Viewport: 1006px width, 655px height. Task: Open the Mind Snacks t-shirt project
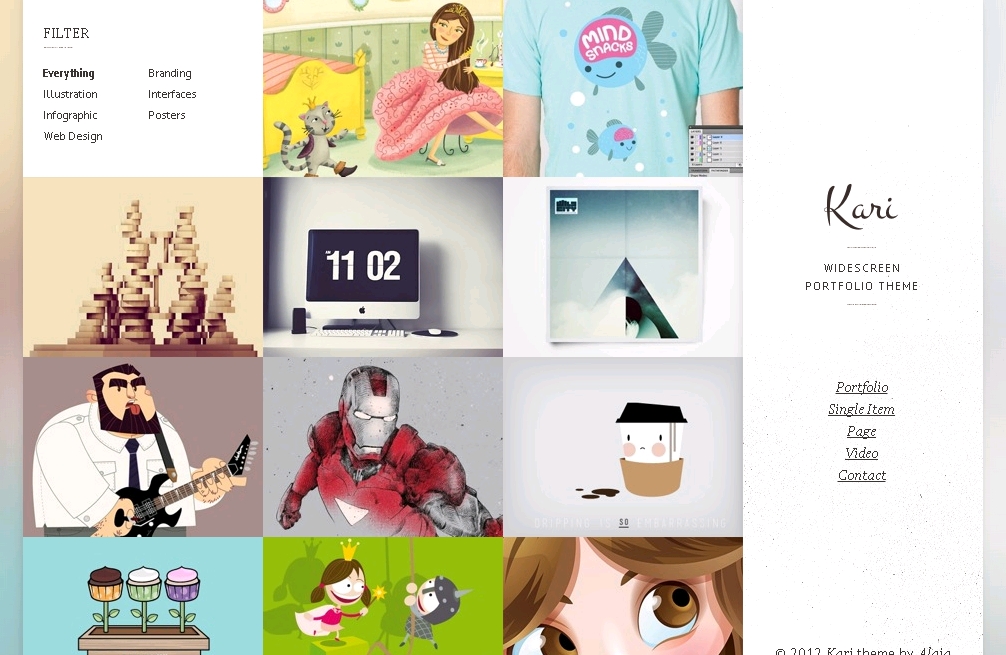(x=622, y=88)
